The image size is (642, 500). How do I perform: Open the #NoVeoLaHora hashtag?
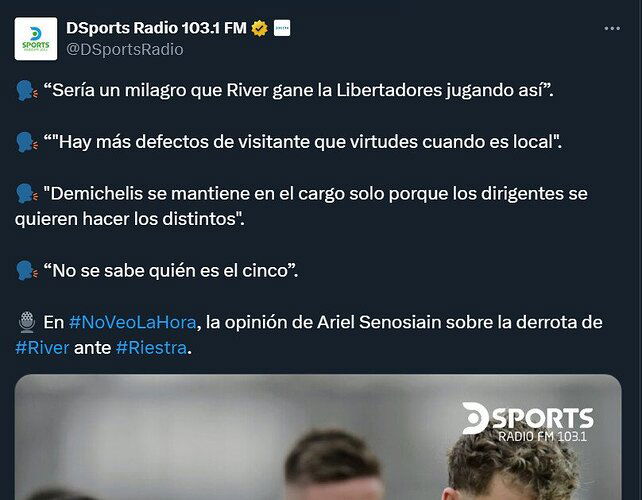(132, 322)
